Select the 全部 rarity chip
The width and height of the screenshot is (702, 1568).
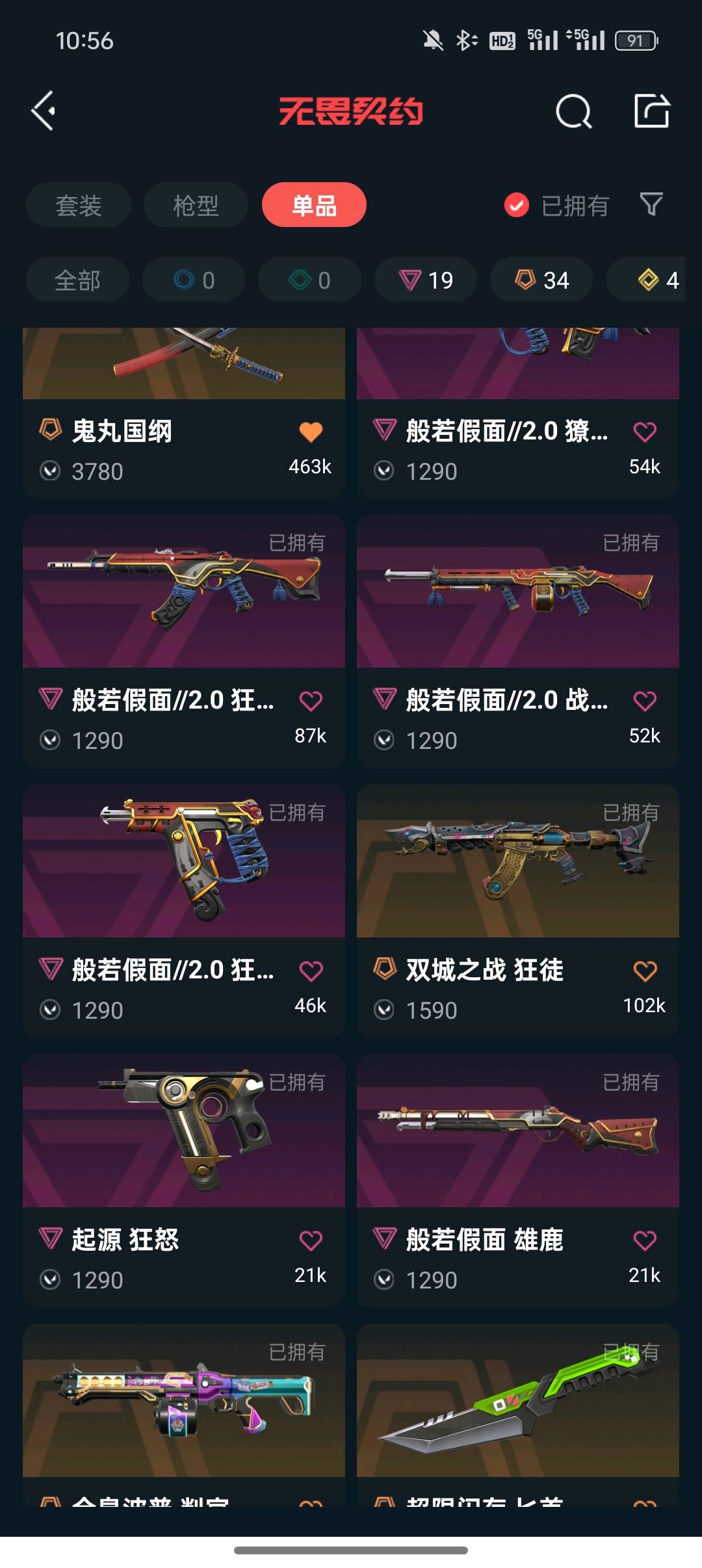click(x=77, y=280)
